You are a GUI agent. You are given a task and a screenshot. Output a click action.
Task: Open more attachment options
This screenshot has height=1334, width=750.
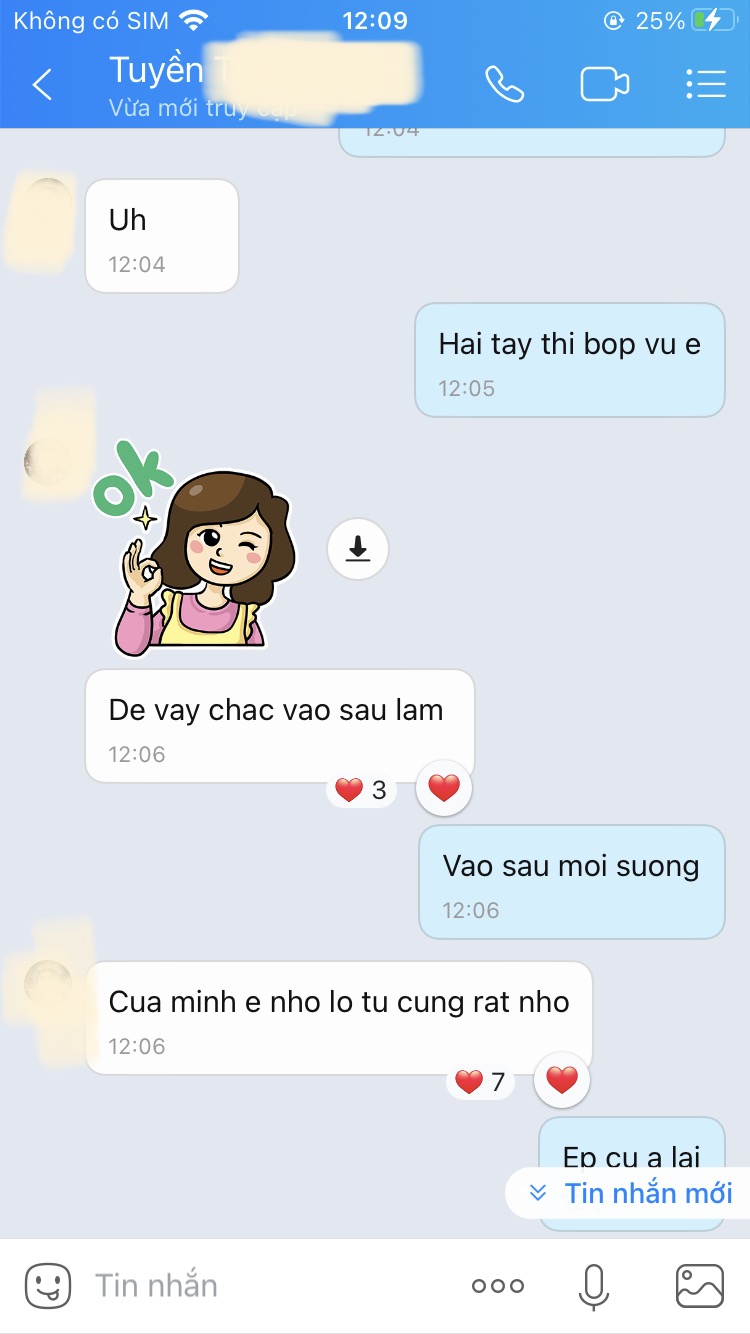click(x=498, y=1286)
